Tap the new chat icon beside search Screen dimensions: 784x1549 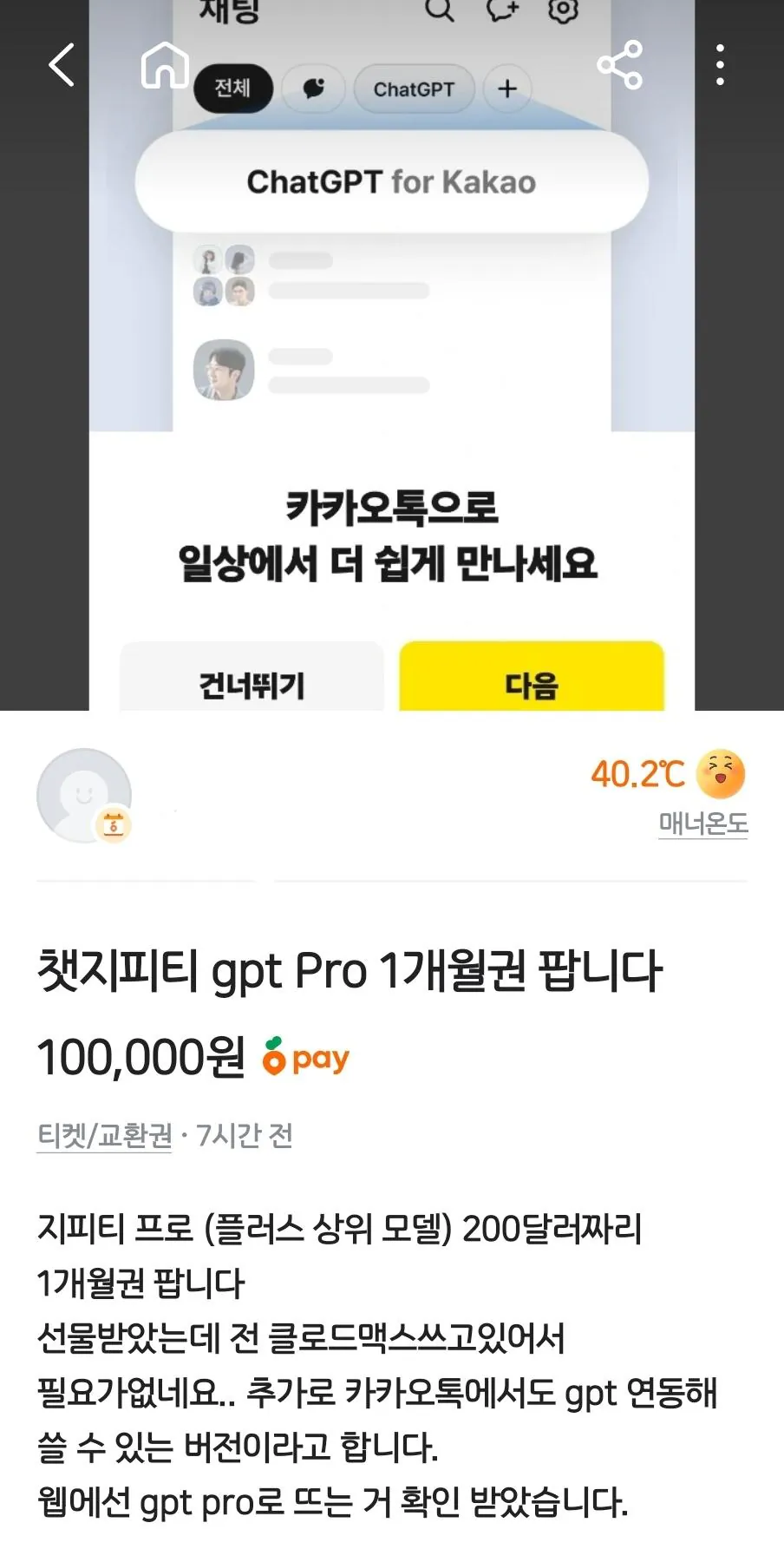pos(501,10)
